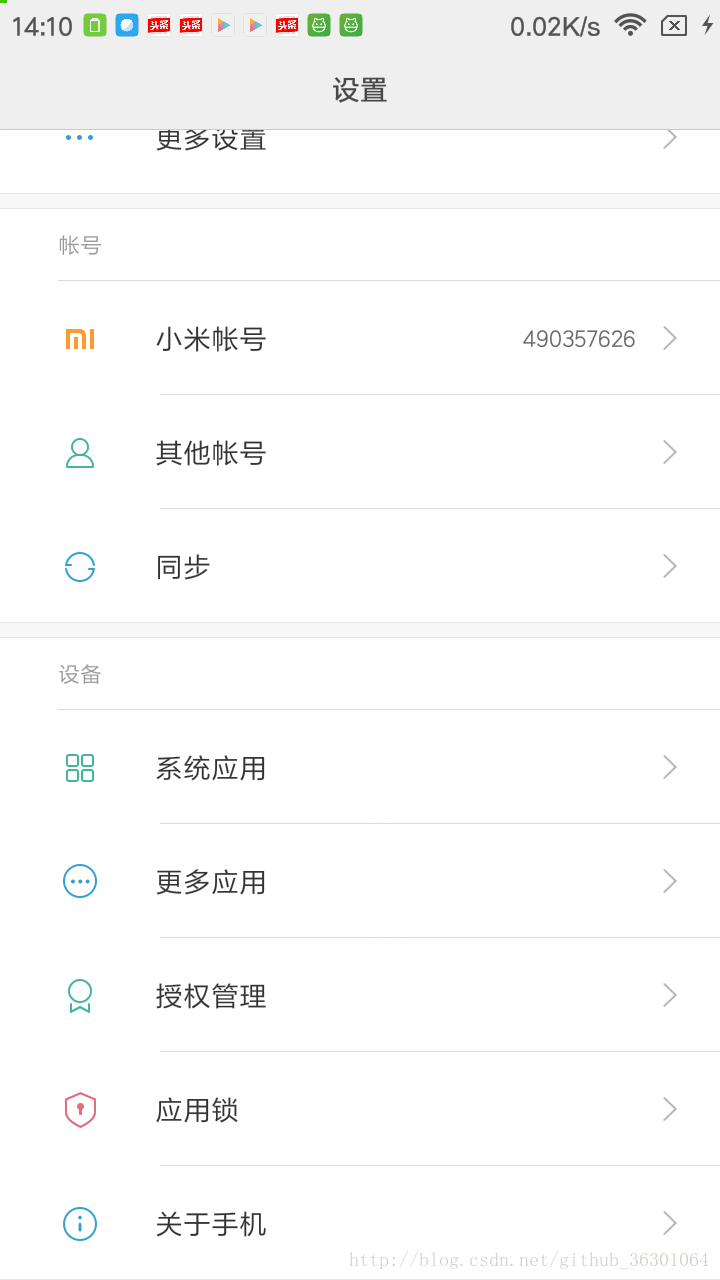Screen dimensions: 720x1280
Task: Open 更多应用 list
Action: [360, 881]
